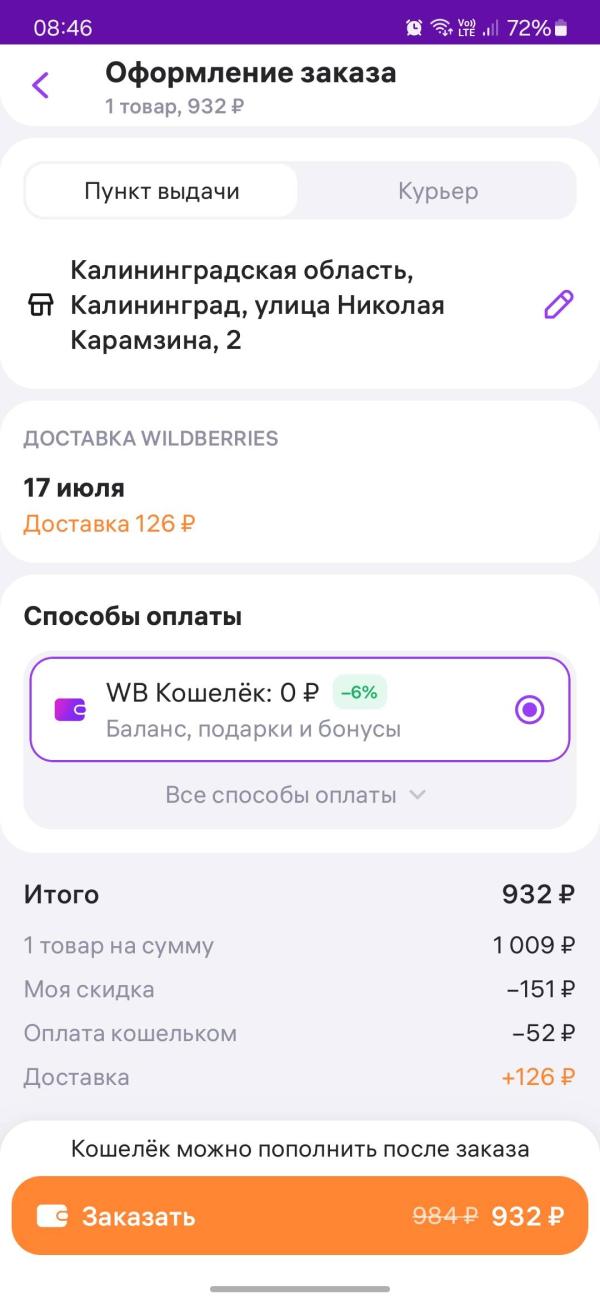
Task: Select the Пункт выдачи tab
Action: click(x=162, y=191)
